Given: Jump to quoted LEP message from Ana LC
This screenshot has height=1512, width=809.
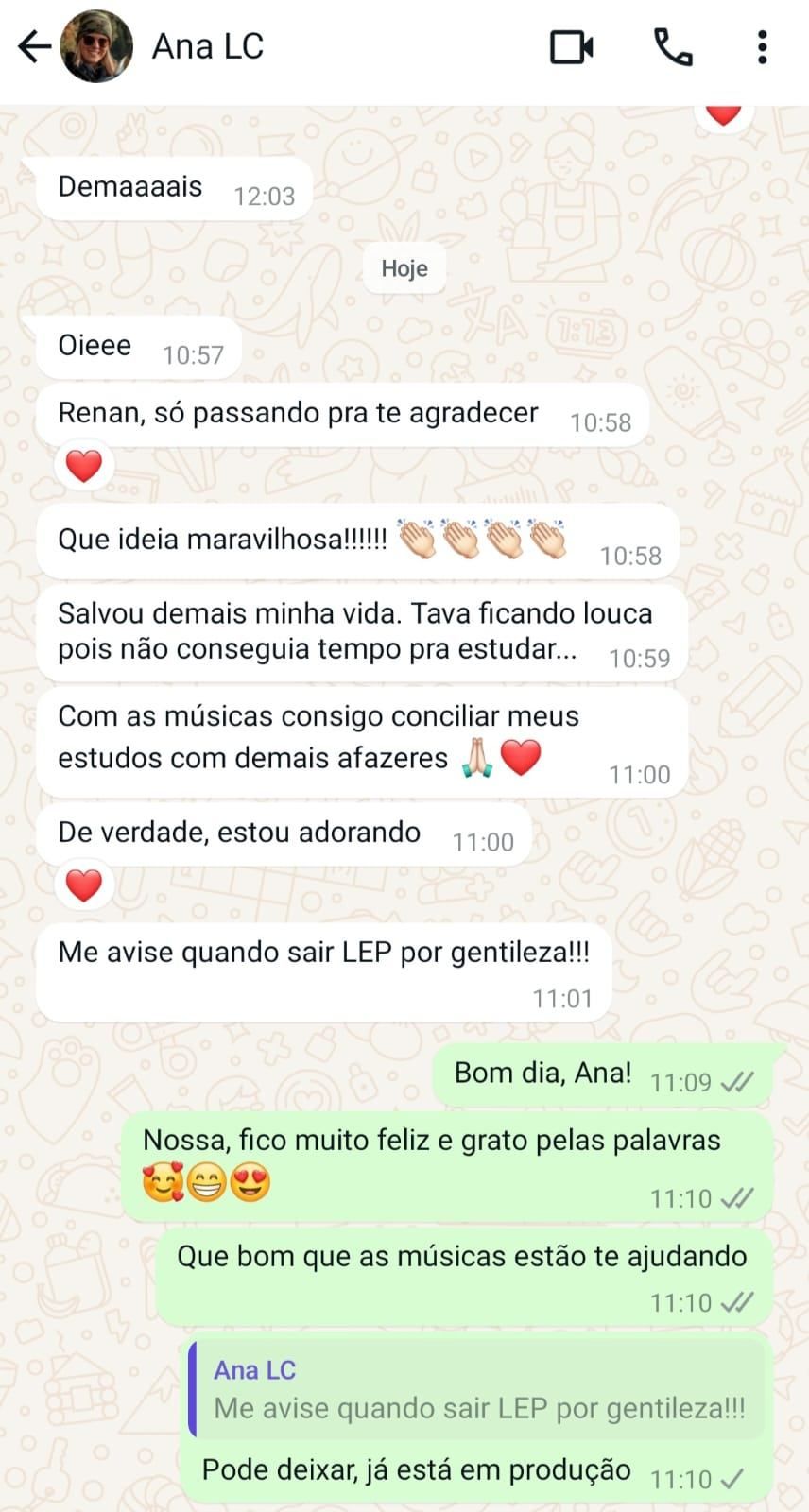Looking at the screenshot, I should point(477,1390).
